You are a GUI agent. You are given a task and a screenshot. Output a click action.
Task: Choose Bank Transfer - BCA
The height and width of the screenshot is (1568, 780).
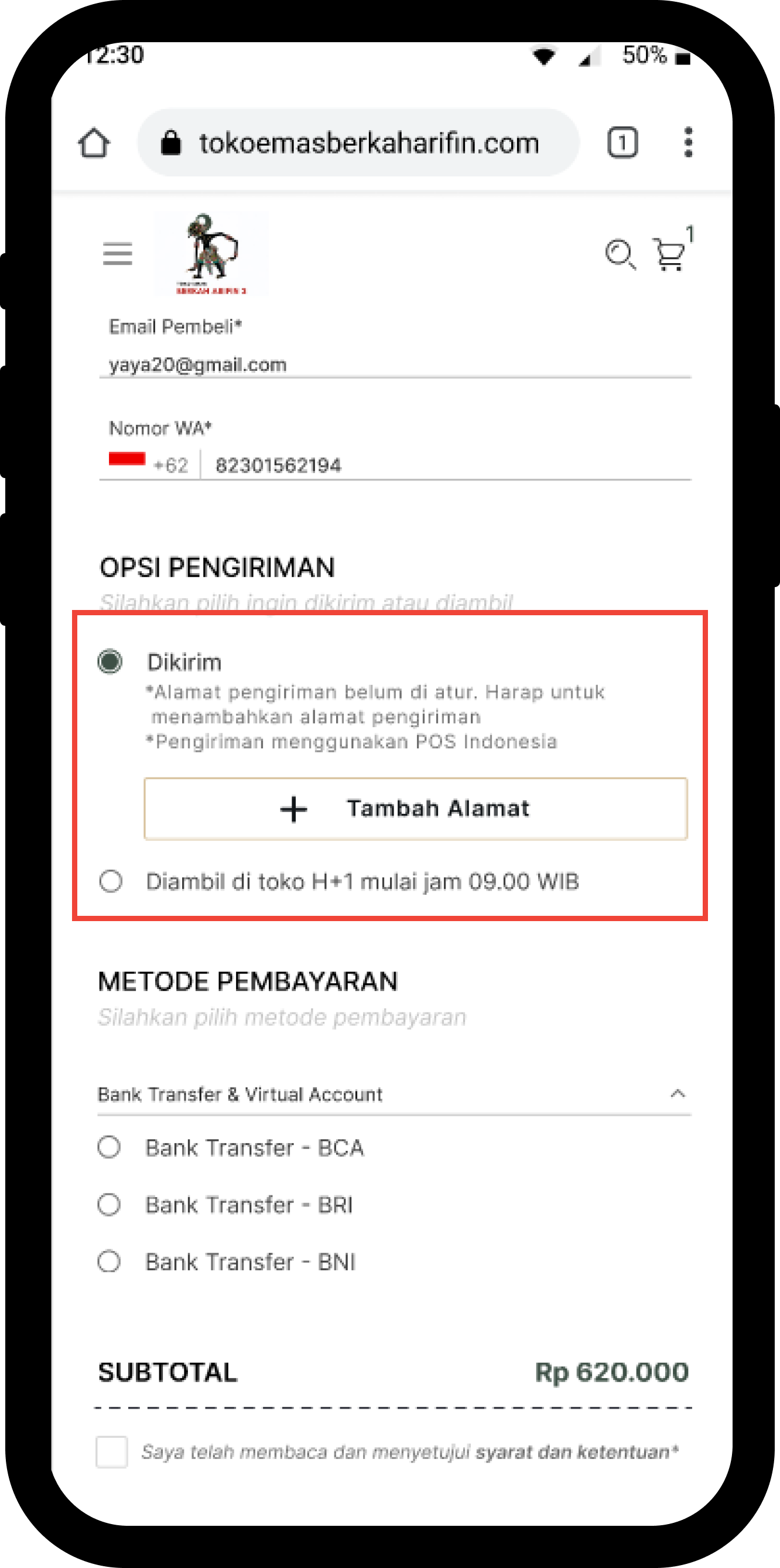coord(109,1147)
